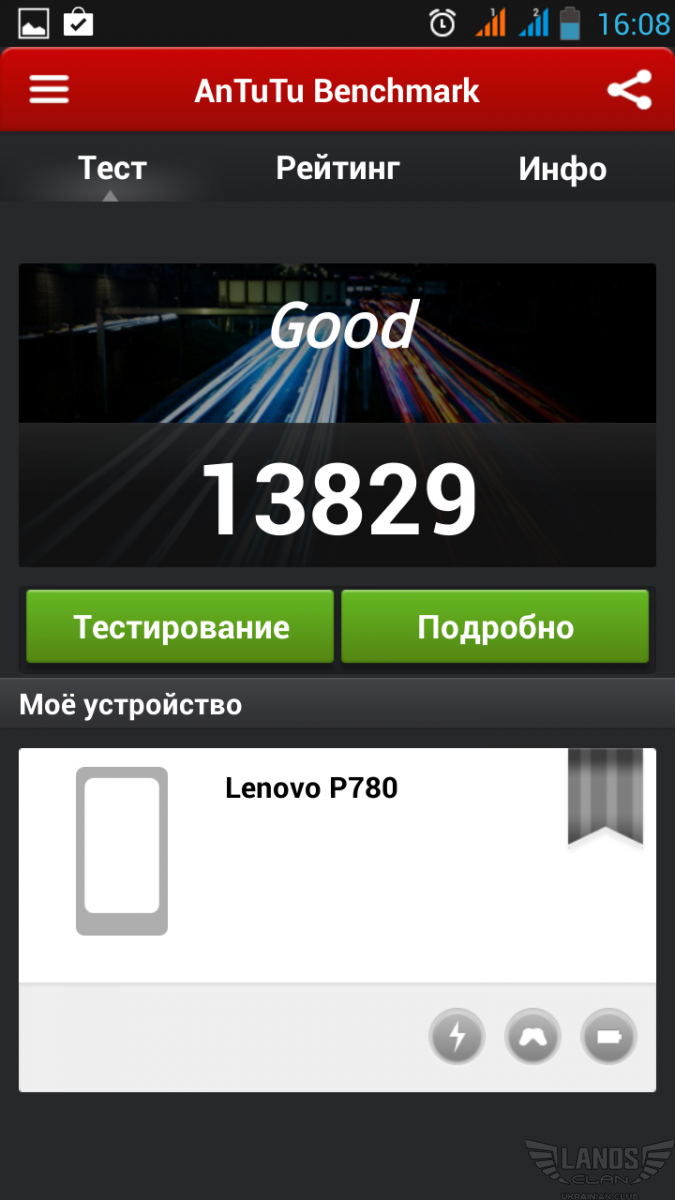Viewport: 675px width, 1200px height.
Task: Switch to the Рейтинг tab
Action: 338,168
